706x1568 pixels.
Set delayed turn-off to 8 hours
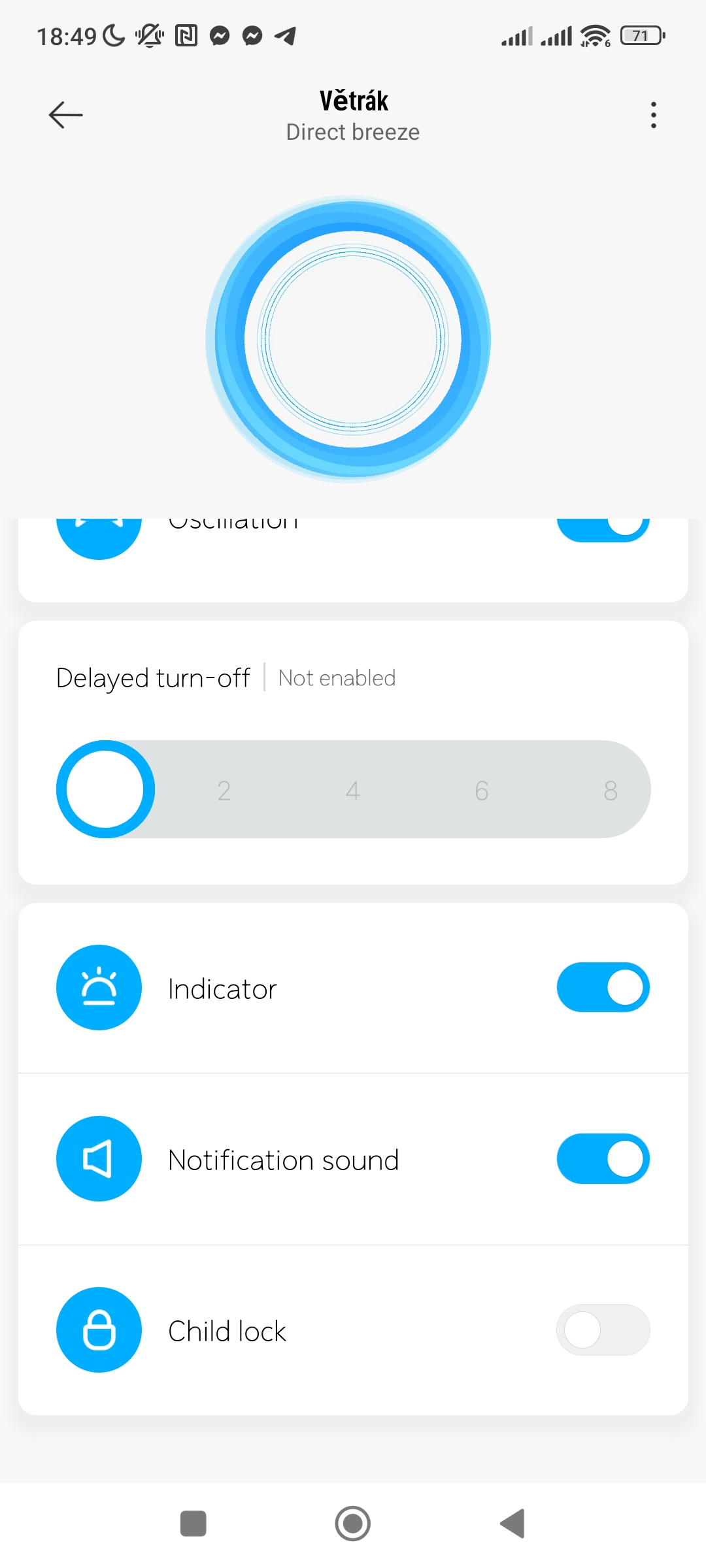pyautogui.click(x=611, y=791)
